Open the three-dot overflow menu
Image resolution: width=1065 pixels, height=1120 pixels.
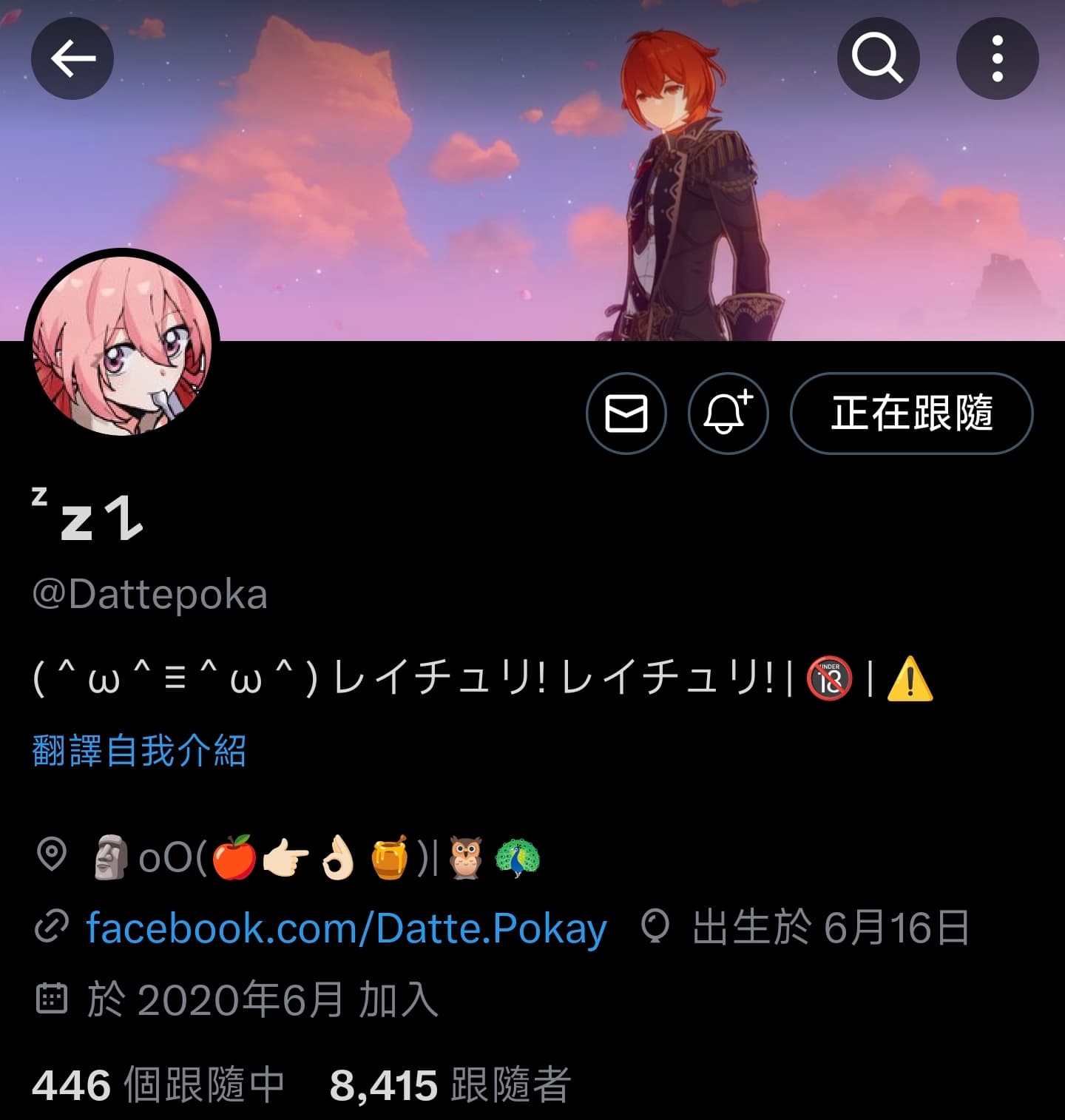(x=997, y=58)
